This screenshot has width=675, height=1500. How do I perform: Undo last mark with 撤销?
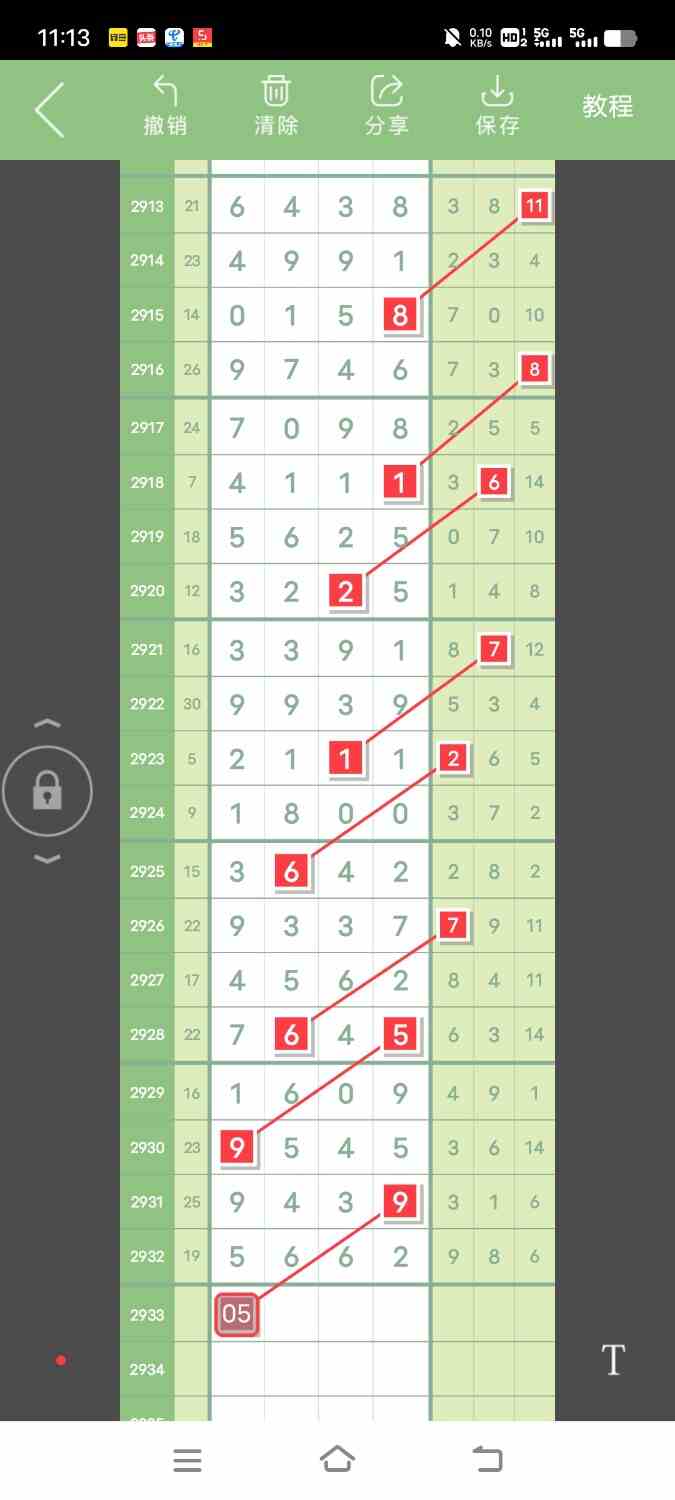[165, 107]
